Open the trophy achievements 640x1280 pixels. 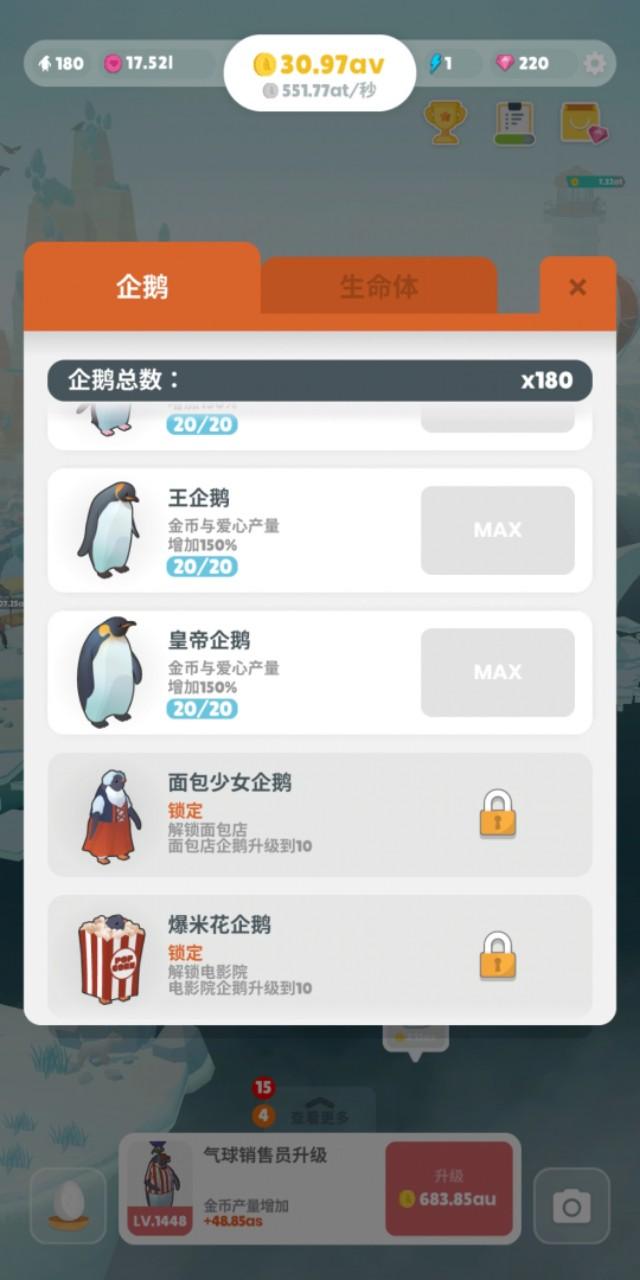pos(442,122)
